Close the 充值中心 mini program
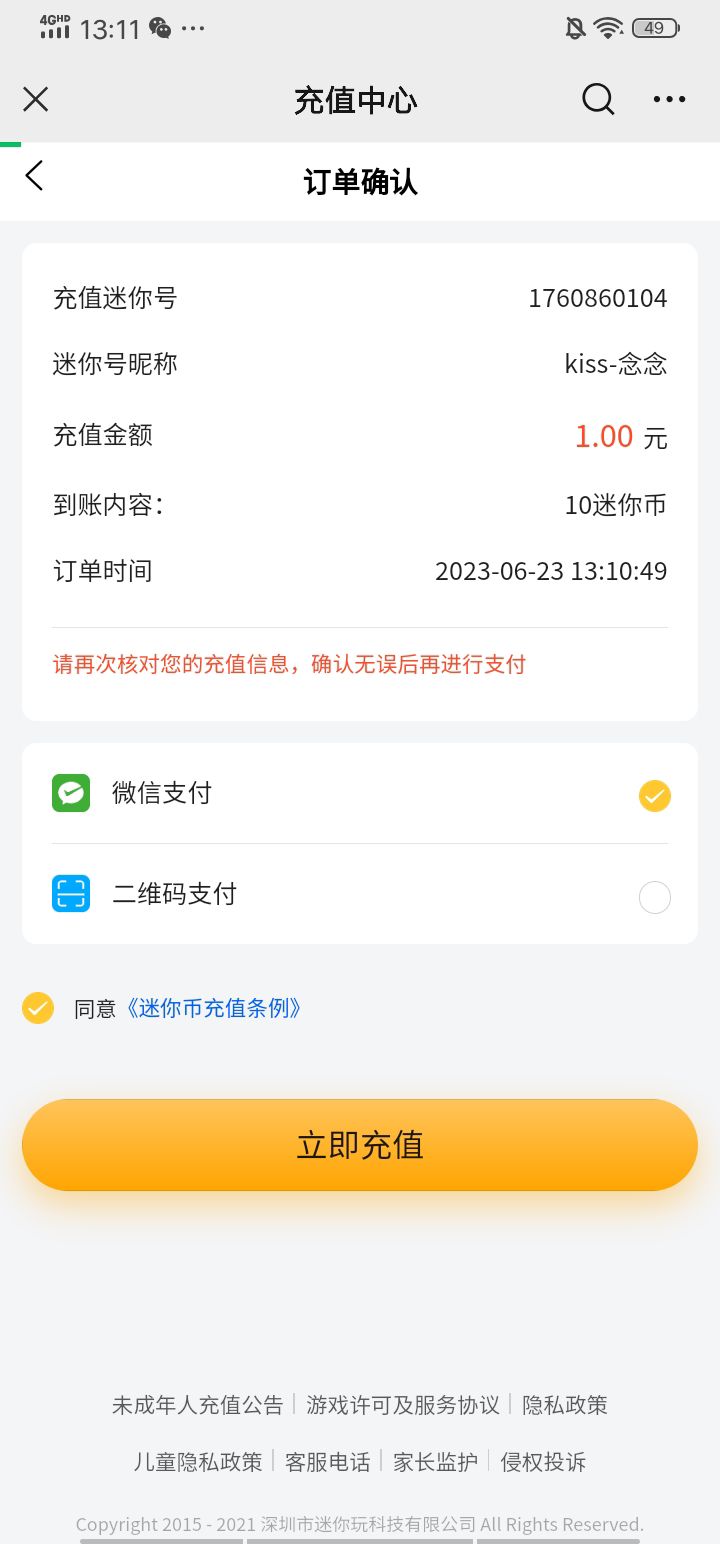This screenshot has height=1544, width=720. [x=36, y=99]
